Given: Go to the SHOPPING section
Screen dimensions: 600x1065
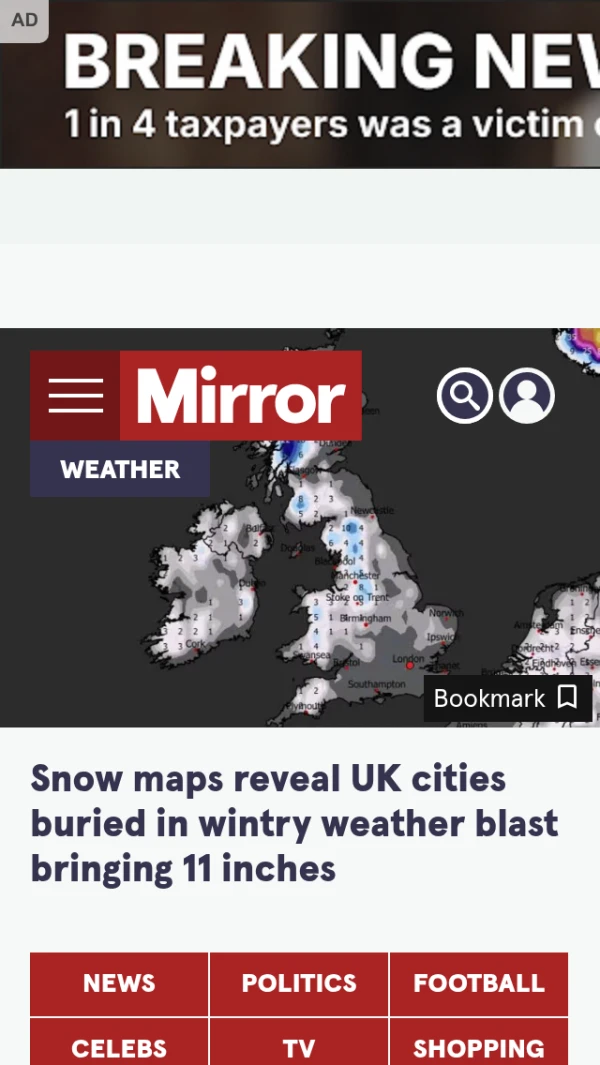Looking at the screenshot, I should pos(479,1046).
